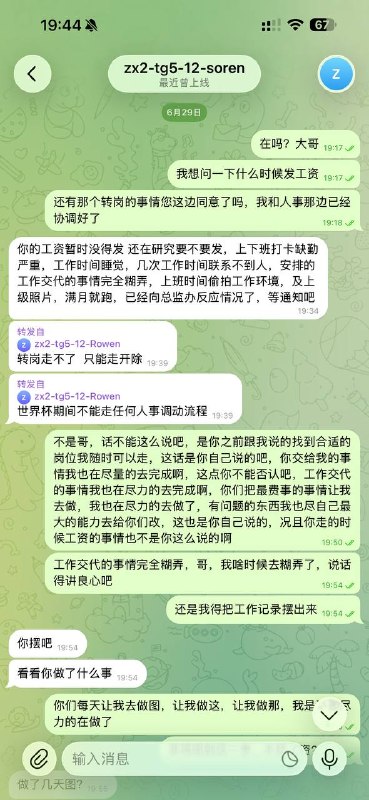Open the zx2-tg5-12-soren chat info header
Screen dimensions: 369x800
point(184,74)
